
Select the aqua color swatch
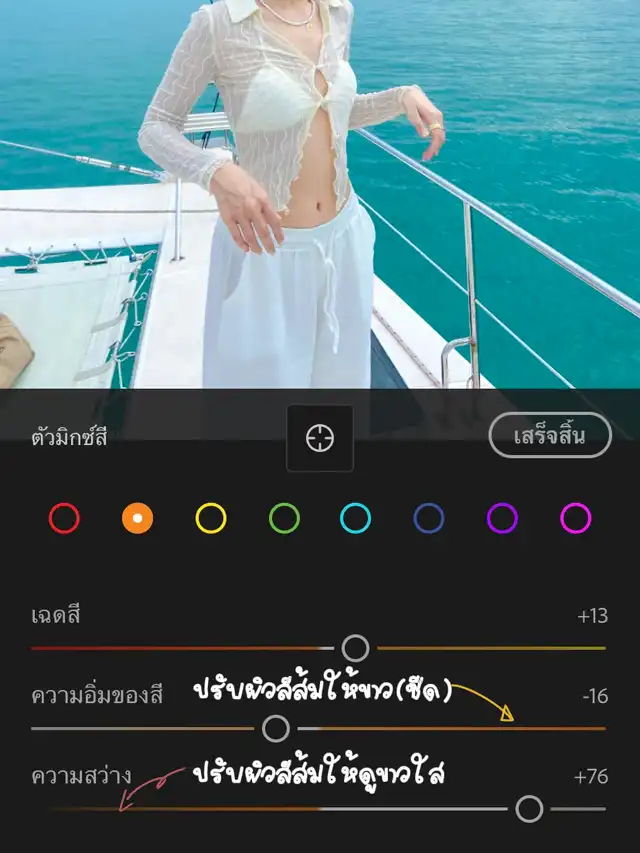coord(356,518)
